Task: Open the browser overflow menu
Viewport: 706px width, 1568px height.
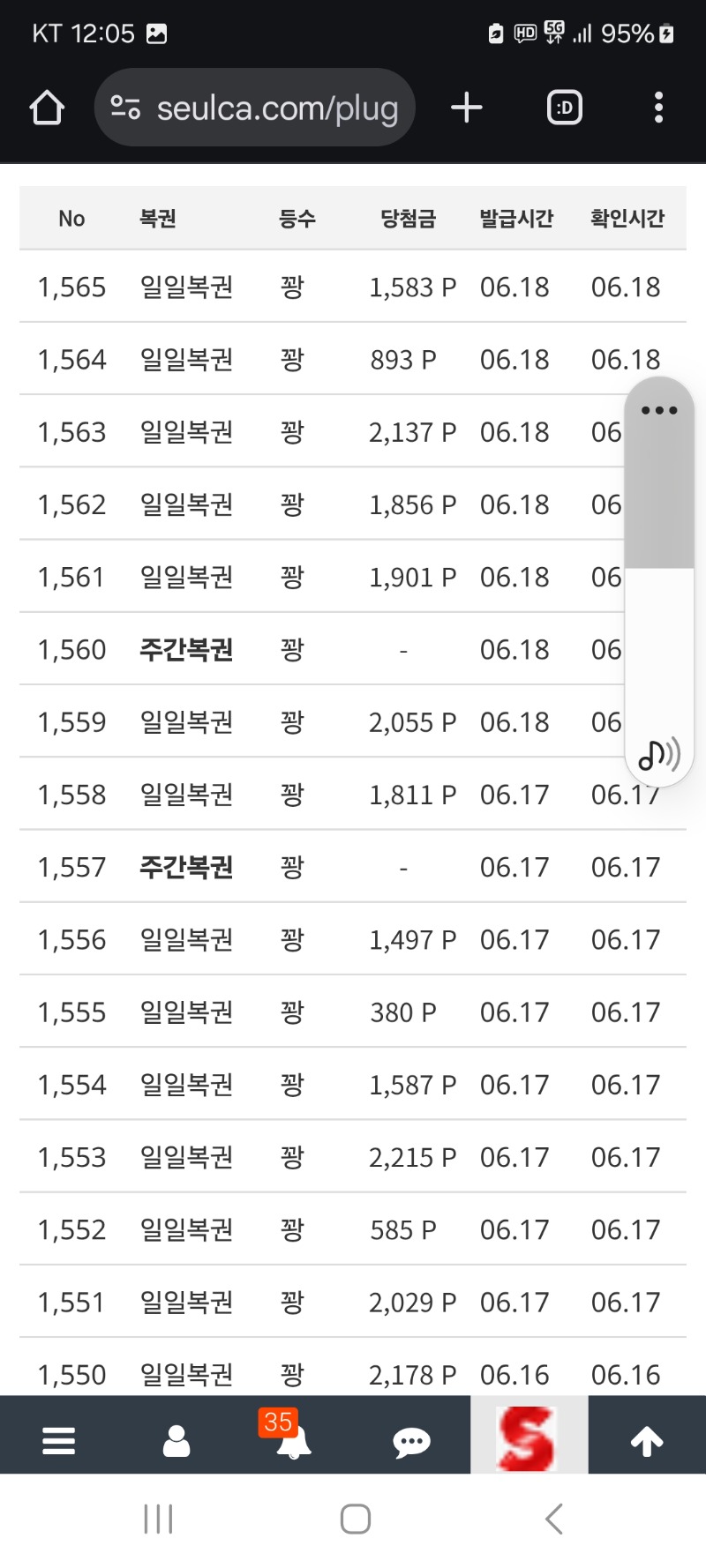Action: pos(658,108)
